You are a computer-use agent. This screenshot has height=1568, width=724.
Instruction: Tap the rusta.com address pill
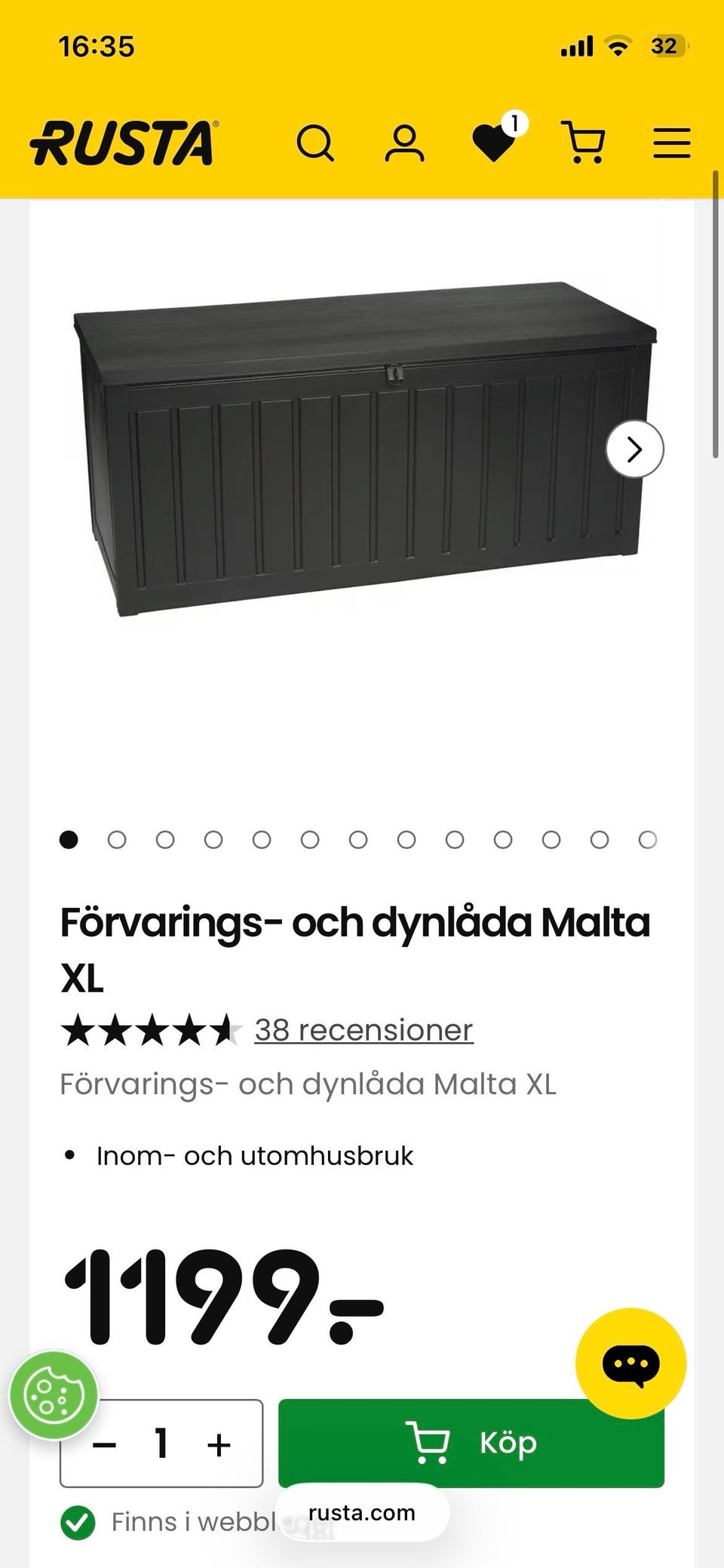362,1513
